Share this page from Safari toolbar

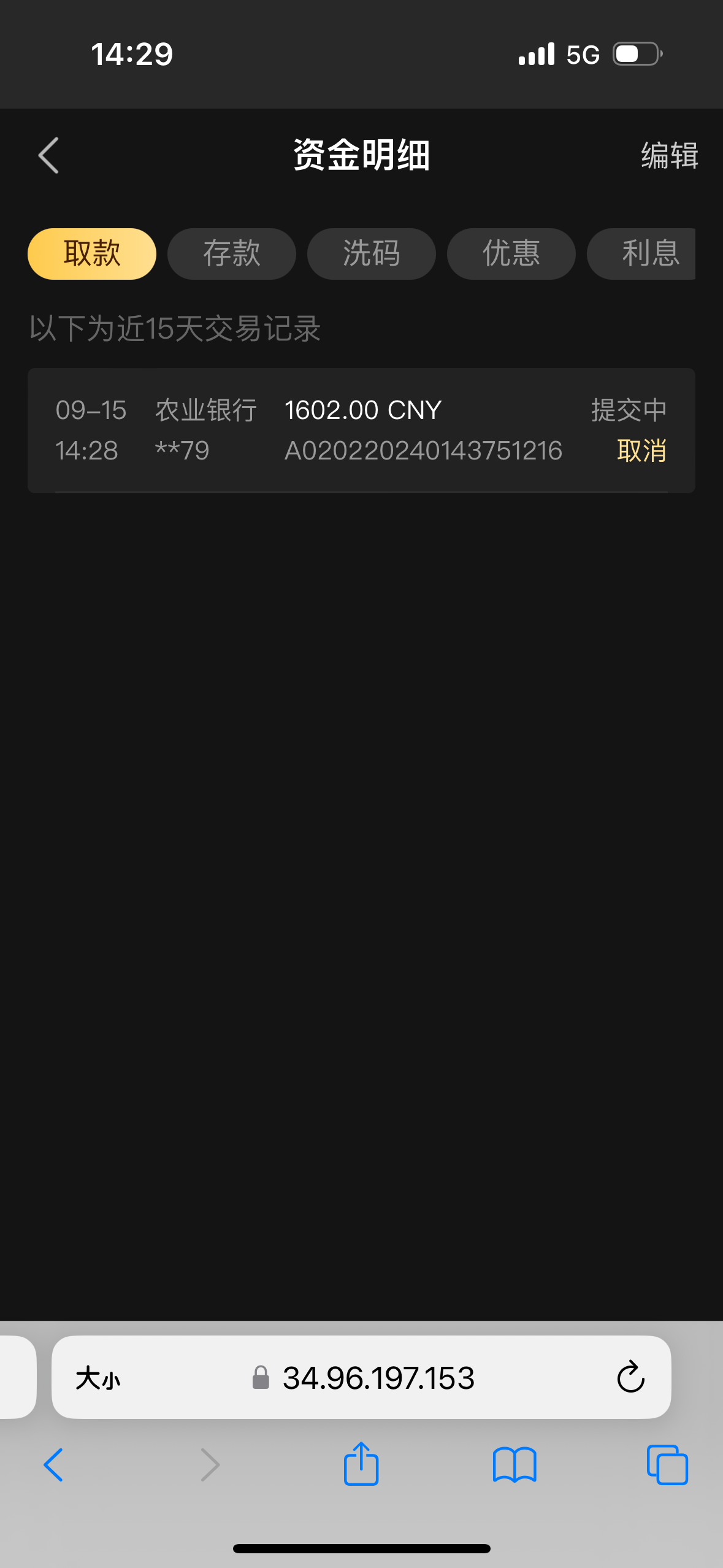[361, 1464]
